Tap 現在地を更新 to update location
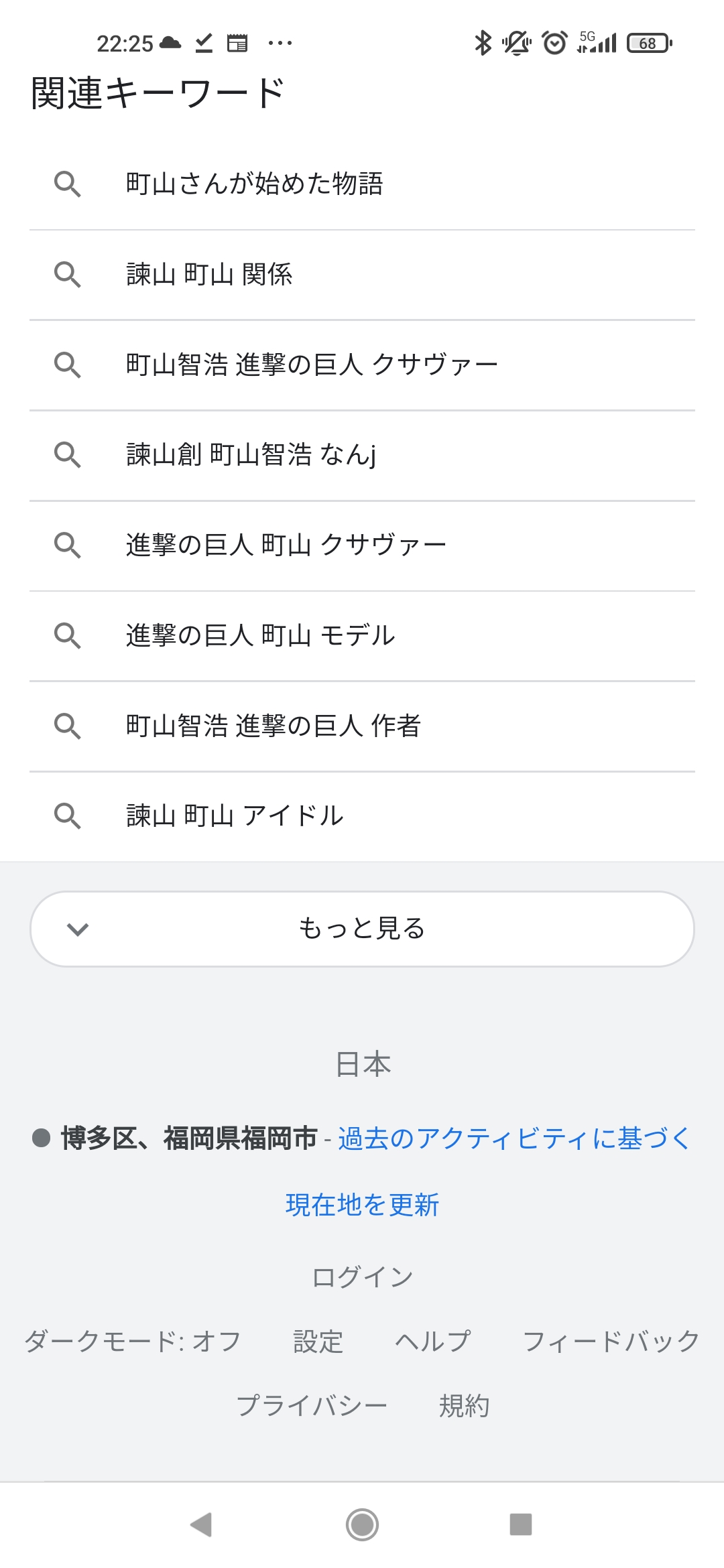This screenshot has height=1568, width=724. 362,1205
